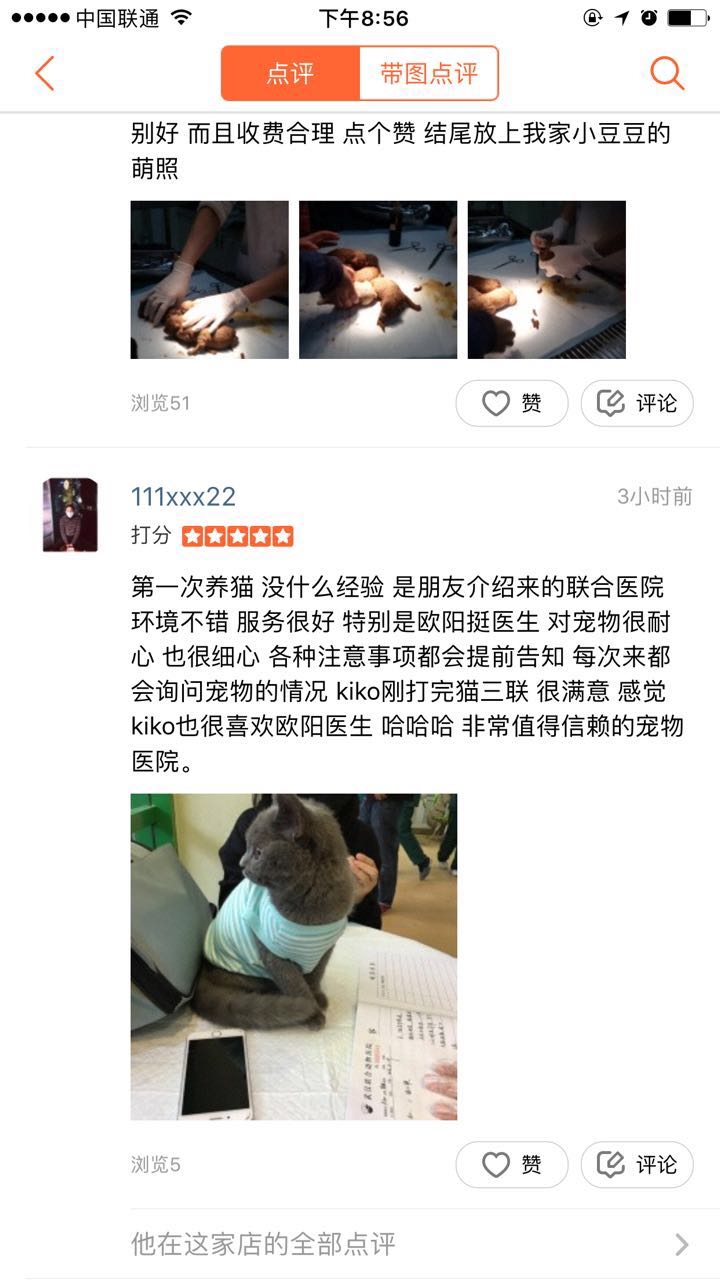Go back using the orange arrow
720x1280 pixels.
click(44, 74)
